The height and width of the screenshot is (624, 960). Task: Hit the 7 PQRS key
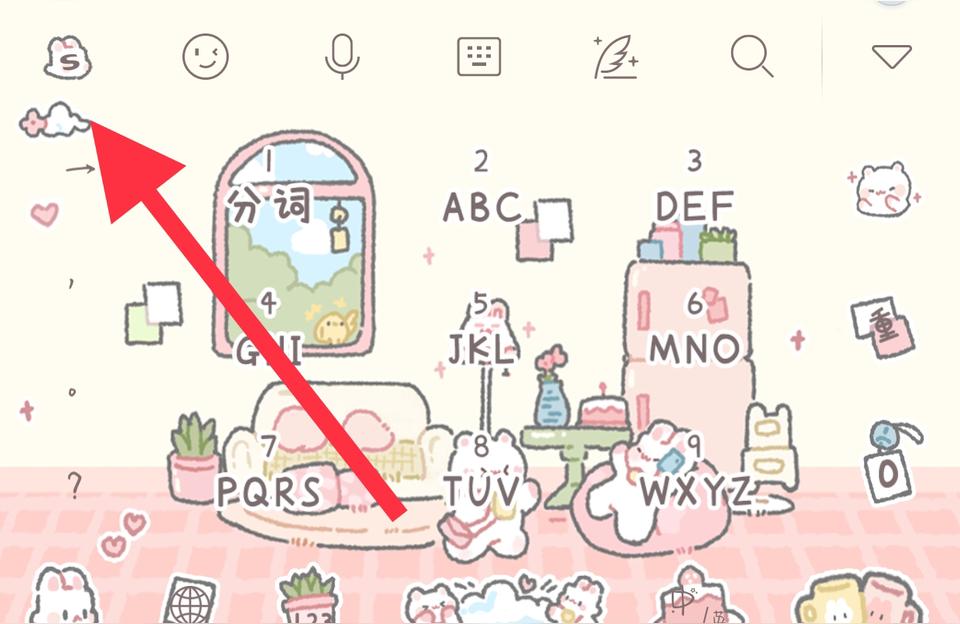[269, 474]
